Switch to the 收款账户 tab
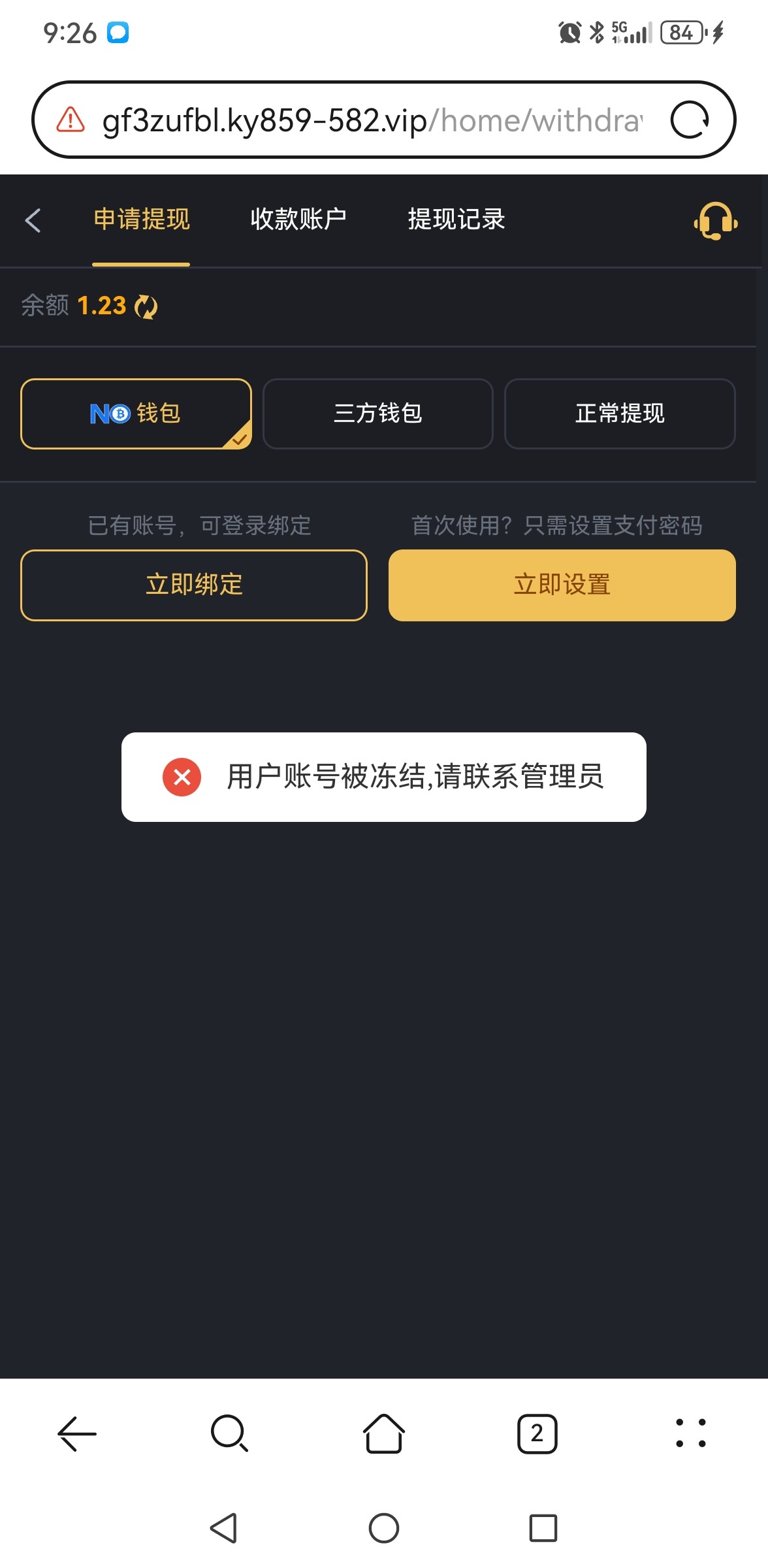This screenshot has width=768, height=1568. [x=298, y=219]
